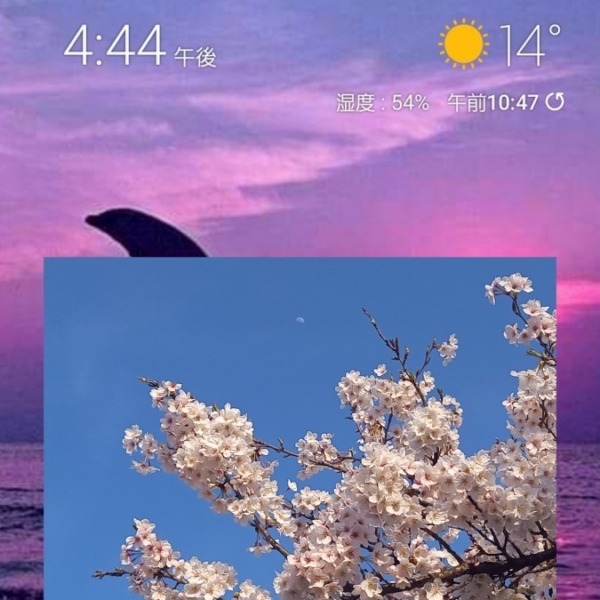Refresh the weather update time
The image size is (600, 600).
click(555, 102)
